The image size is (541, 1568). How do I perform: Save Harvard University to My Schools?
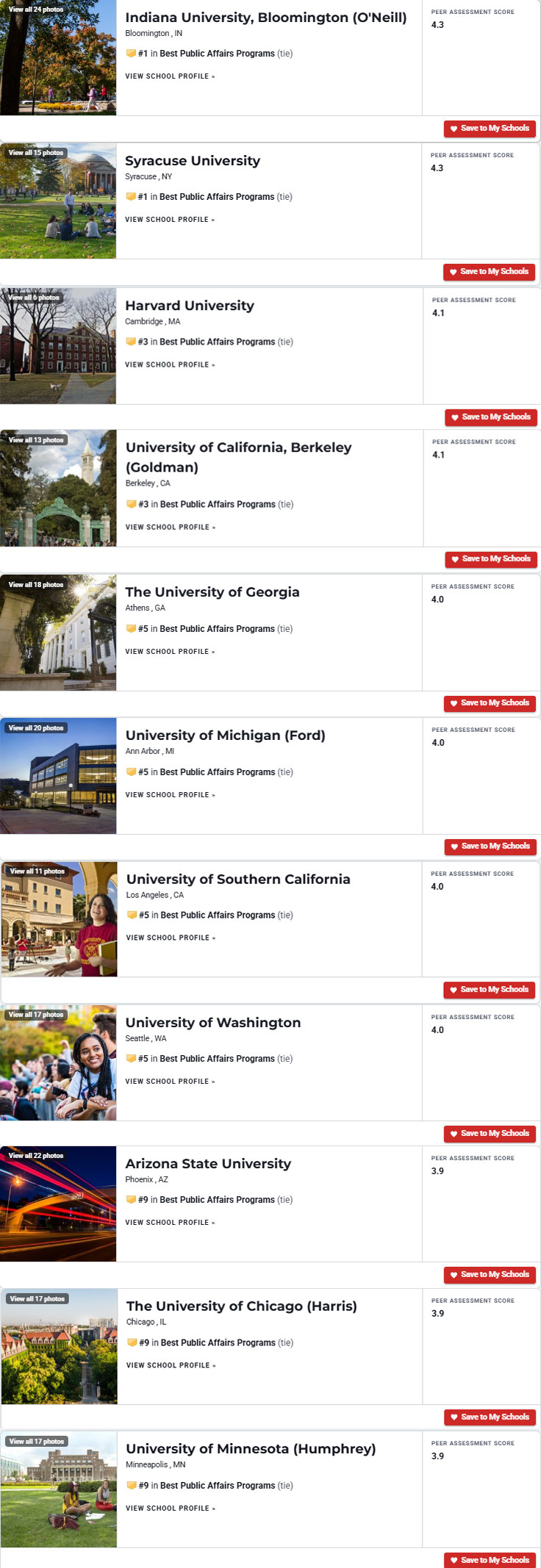490,417
